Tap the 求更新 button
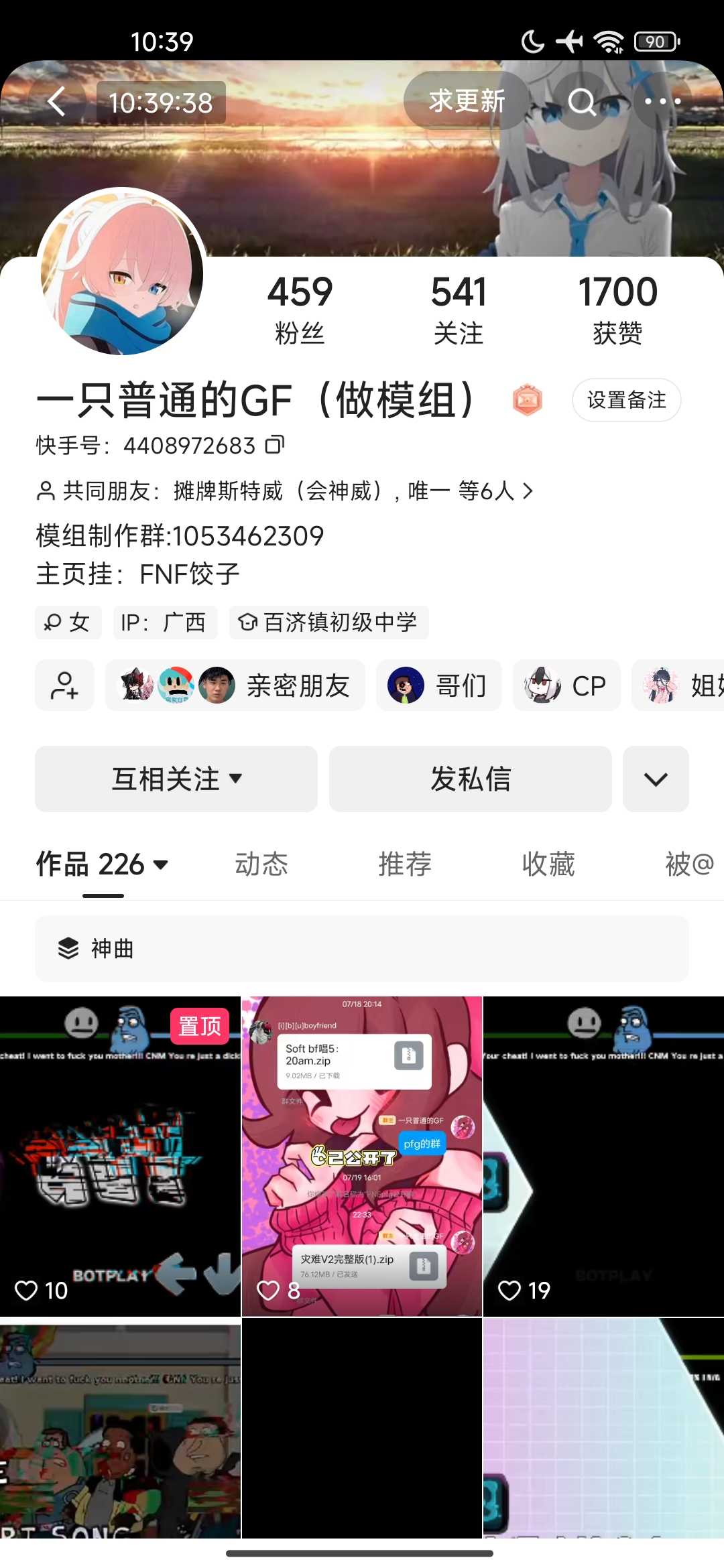Screen dimensions: 724x1568 [467, 101]
